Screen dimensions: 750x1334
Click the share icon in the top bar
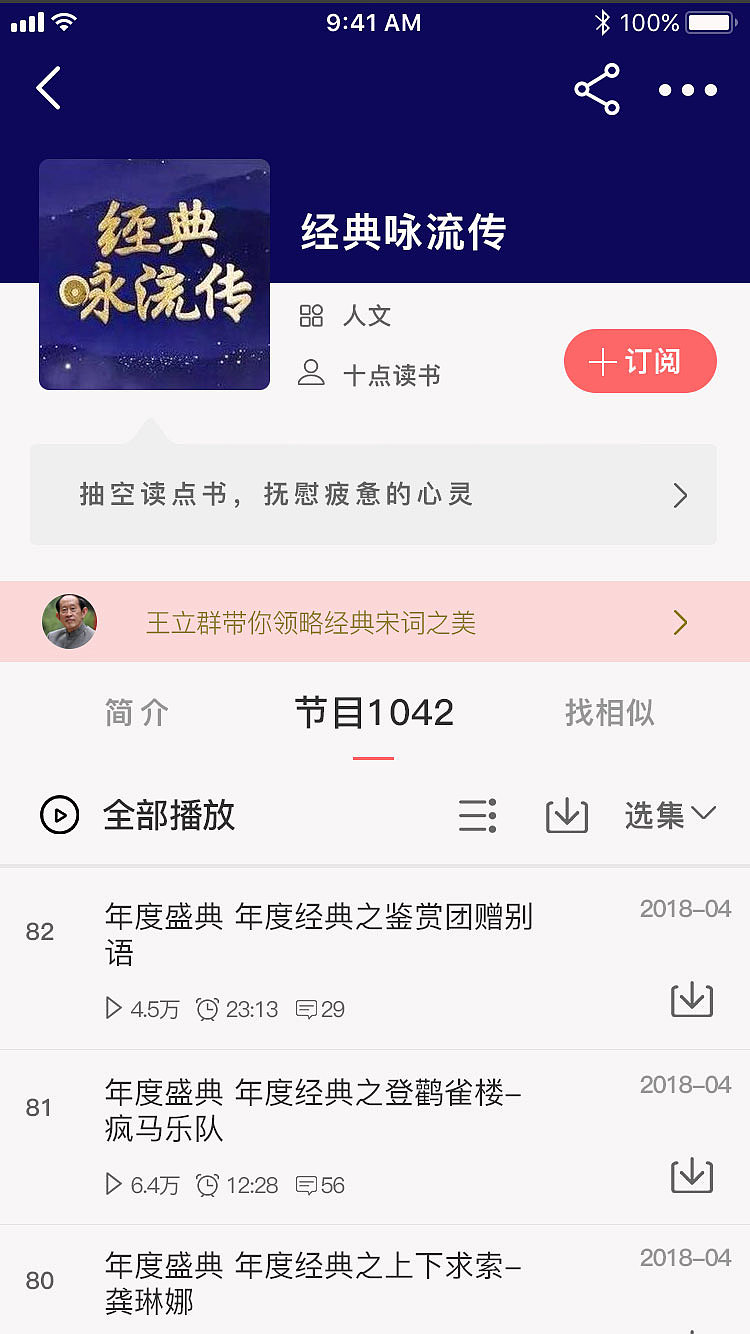click(x=597, y=88)
